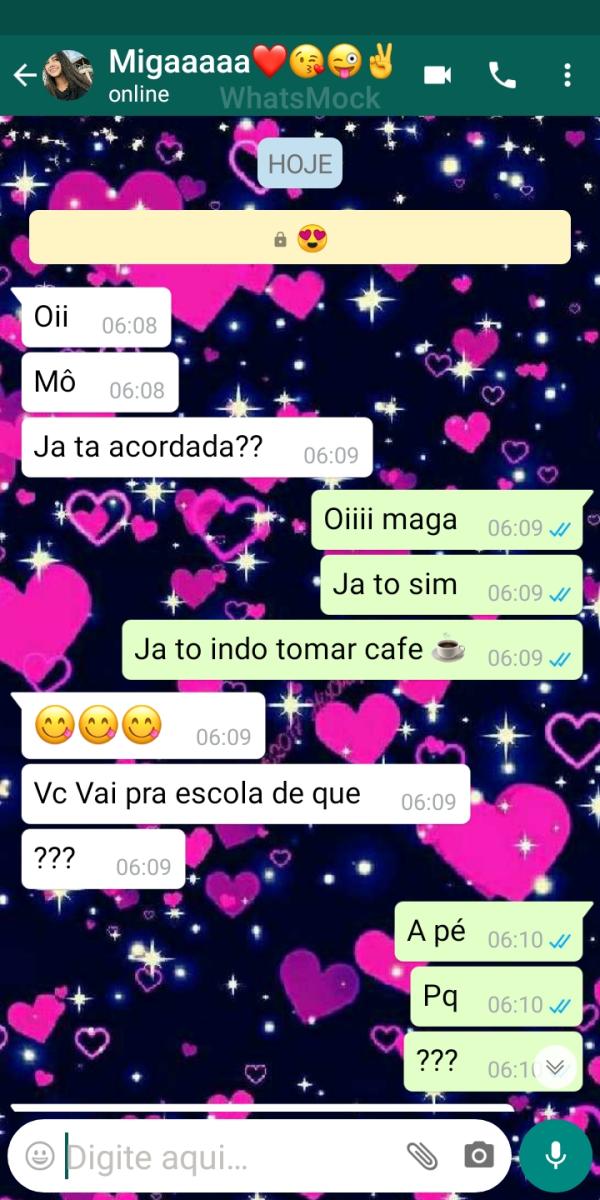The height and width of the screenshot is (1200, 600).
Task: Open contact info via Migaaaaa's name
Action: (x=180, y=63)
